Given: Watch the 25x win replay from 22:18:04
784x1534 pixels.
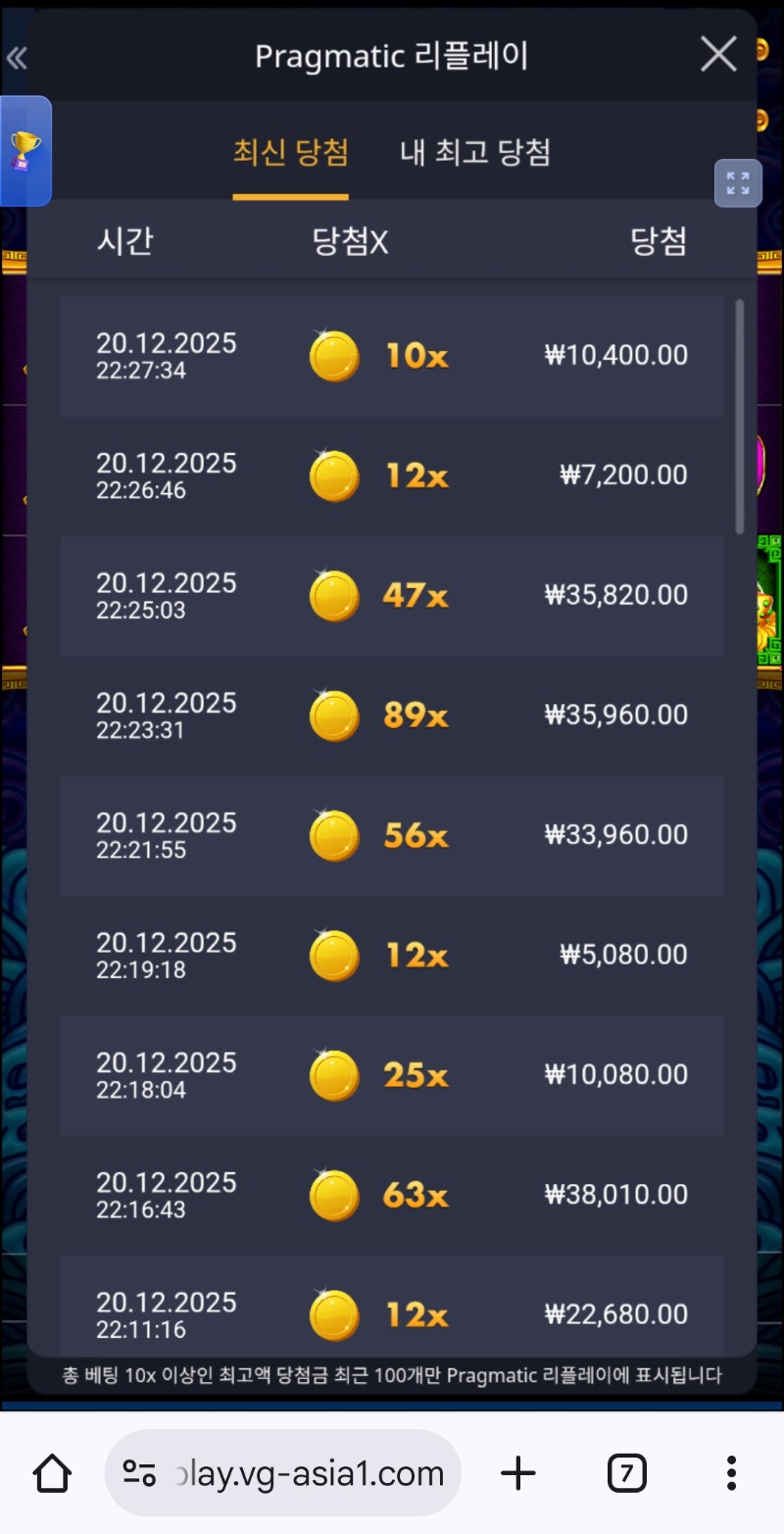Looking at the screenshot, I should pyautogui.click(x=392, y=1075).
